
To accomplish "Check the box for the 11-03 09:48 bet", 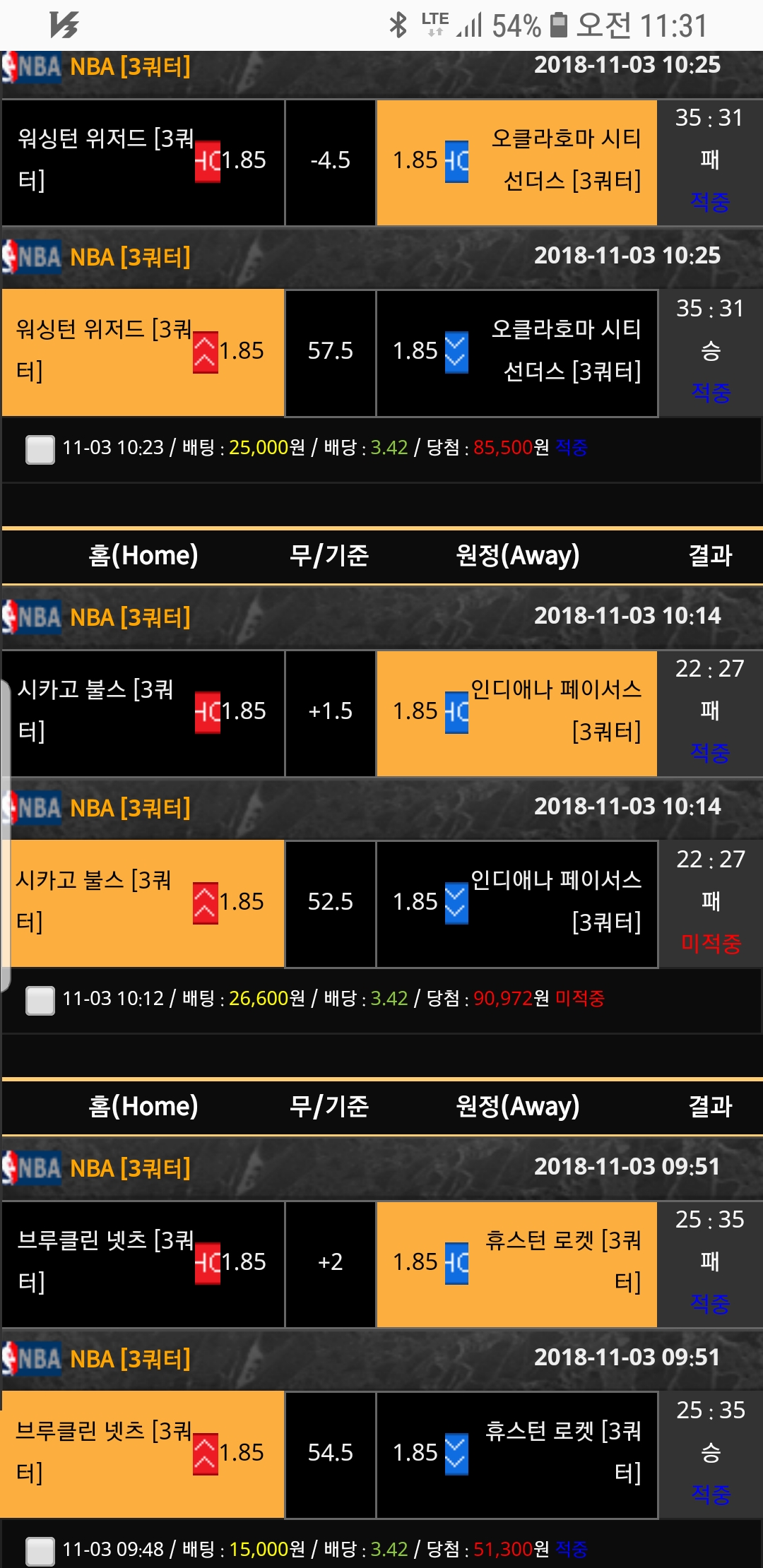I will point(40,1551).
